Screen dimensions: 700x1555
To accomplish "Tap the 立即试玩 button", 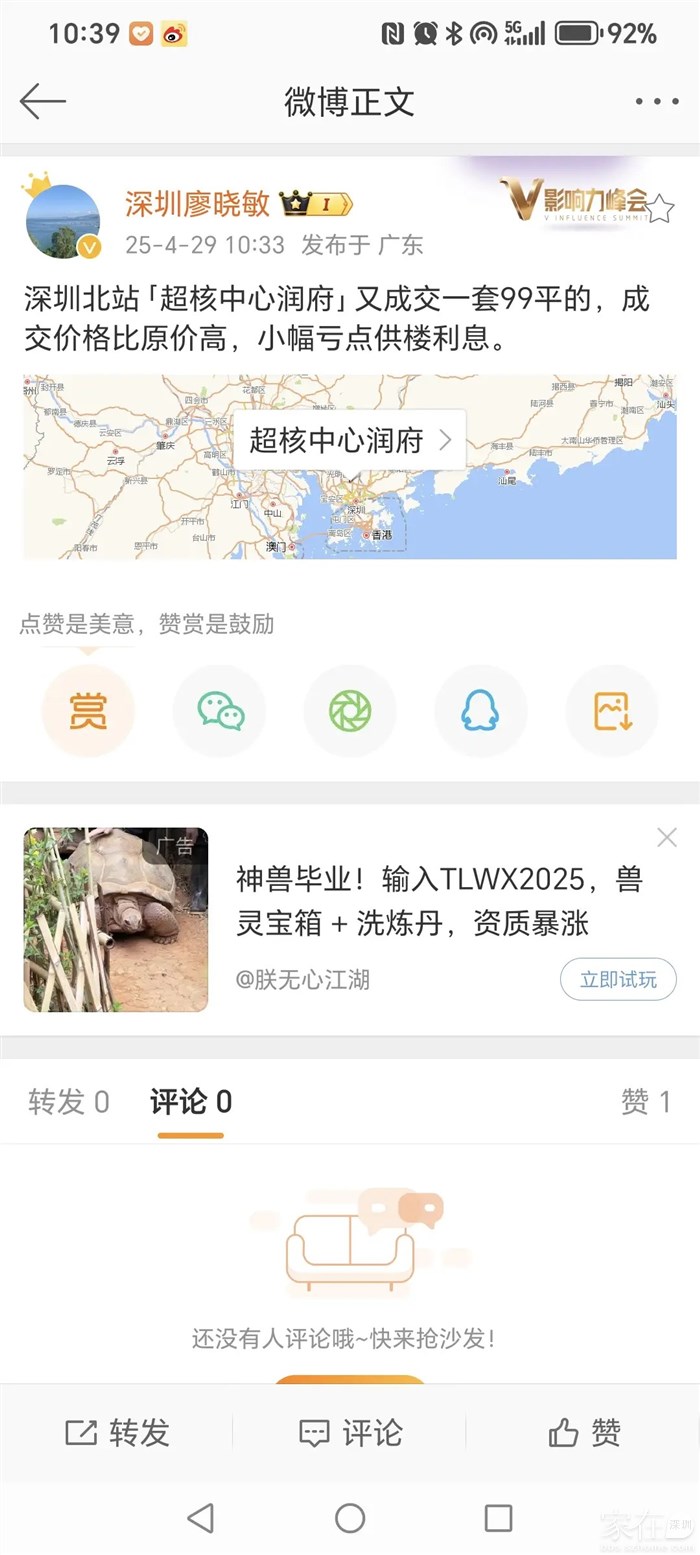I will click(x=618, y=979).
